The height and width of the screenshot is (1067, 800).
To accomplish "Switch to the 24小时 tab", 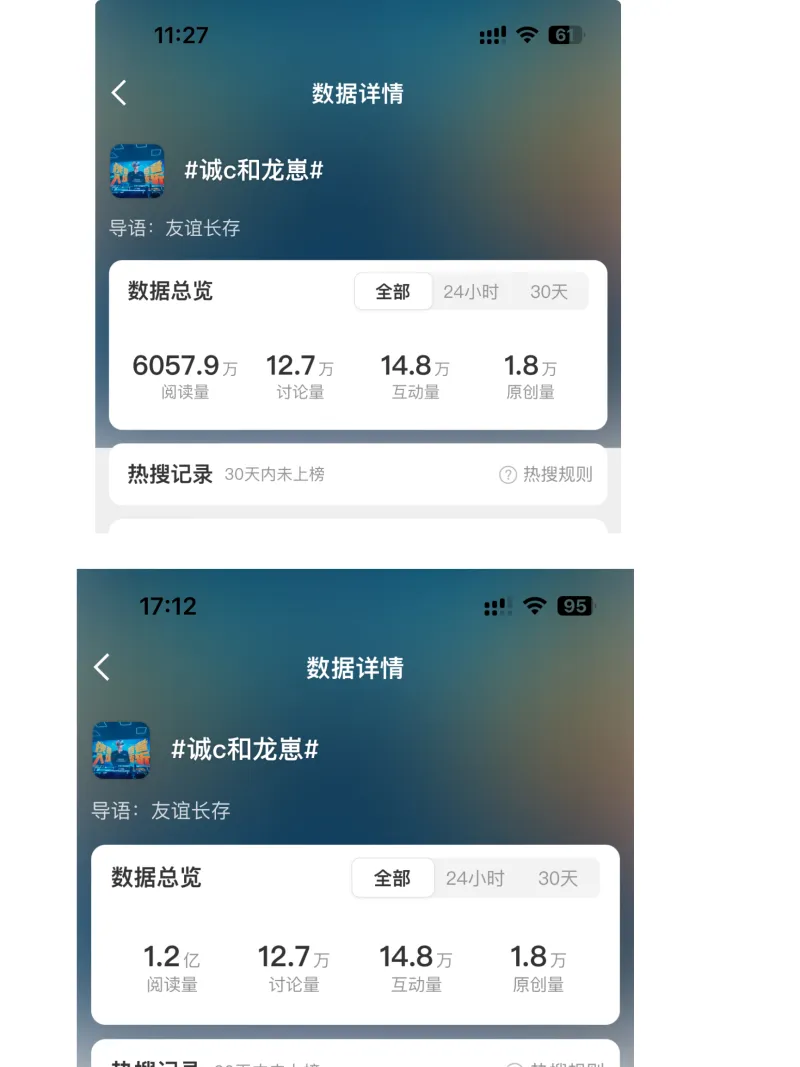I will [x=471, y=291].
